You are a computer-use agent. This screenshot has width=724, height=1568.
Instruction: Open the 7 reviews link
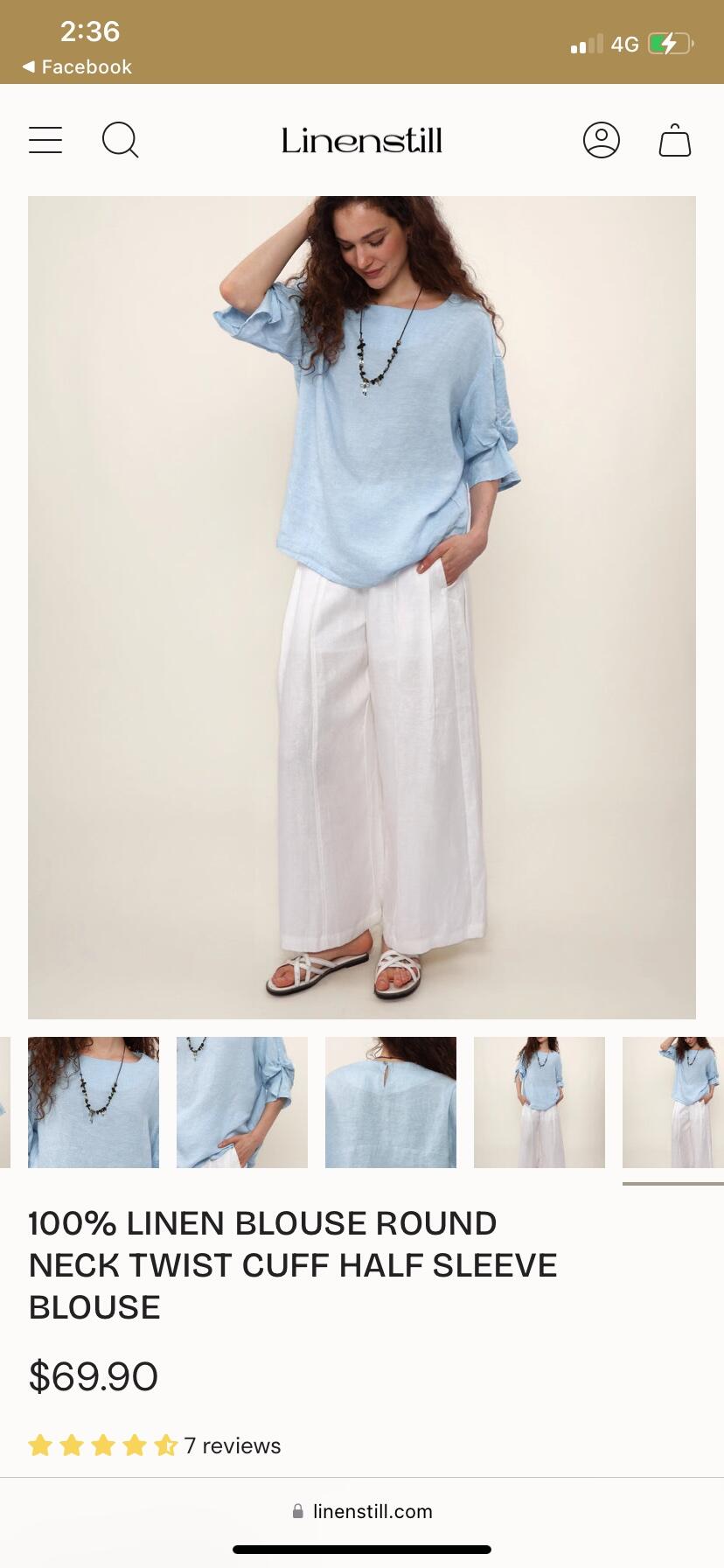click(x=233, y=1445)
